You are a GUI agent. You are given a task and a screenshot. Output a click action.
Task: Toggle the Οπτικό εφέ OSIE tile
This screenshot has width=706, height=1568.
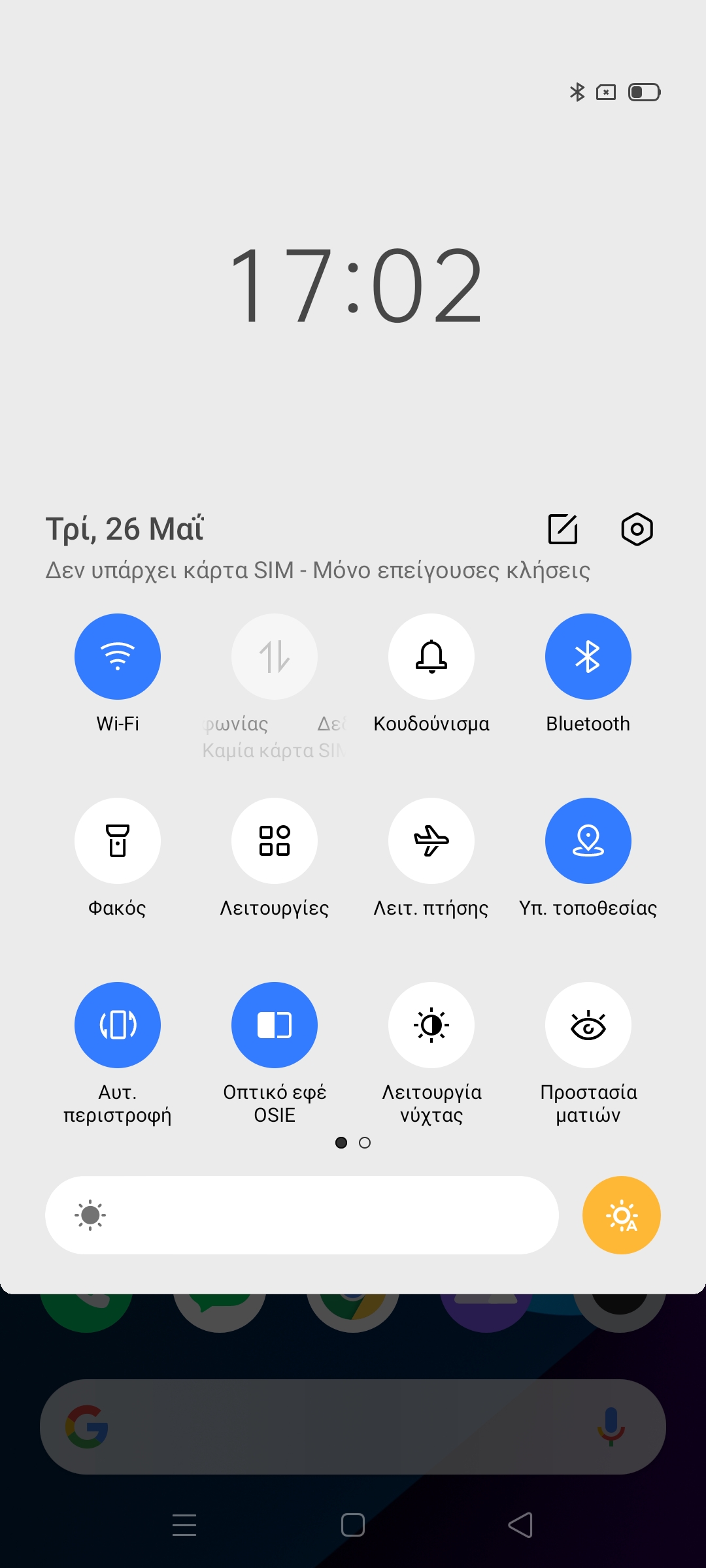click(275, 1025)
